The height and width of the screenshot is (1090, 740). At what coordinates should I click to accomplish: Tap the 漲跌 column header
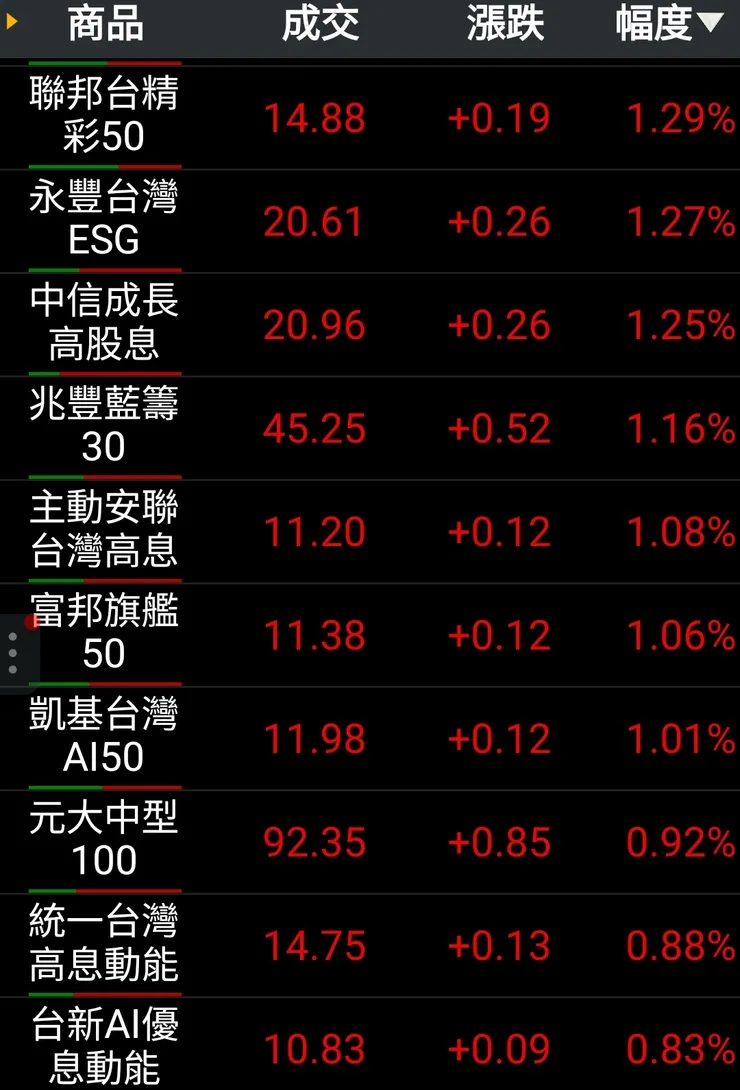tap(505, 25)
